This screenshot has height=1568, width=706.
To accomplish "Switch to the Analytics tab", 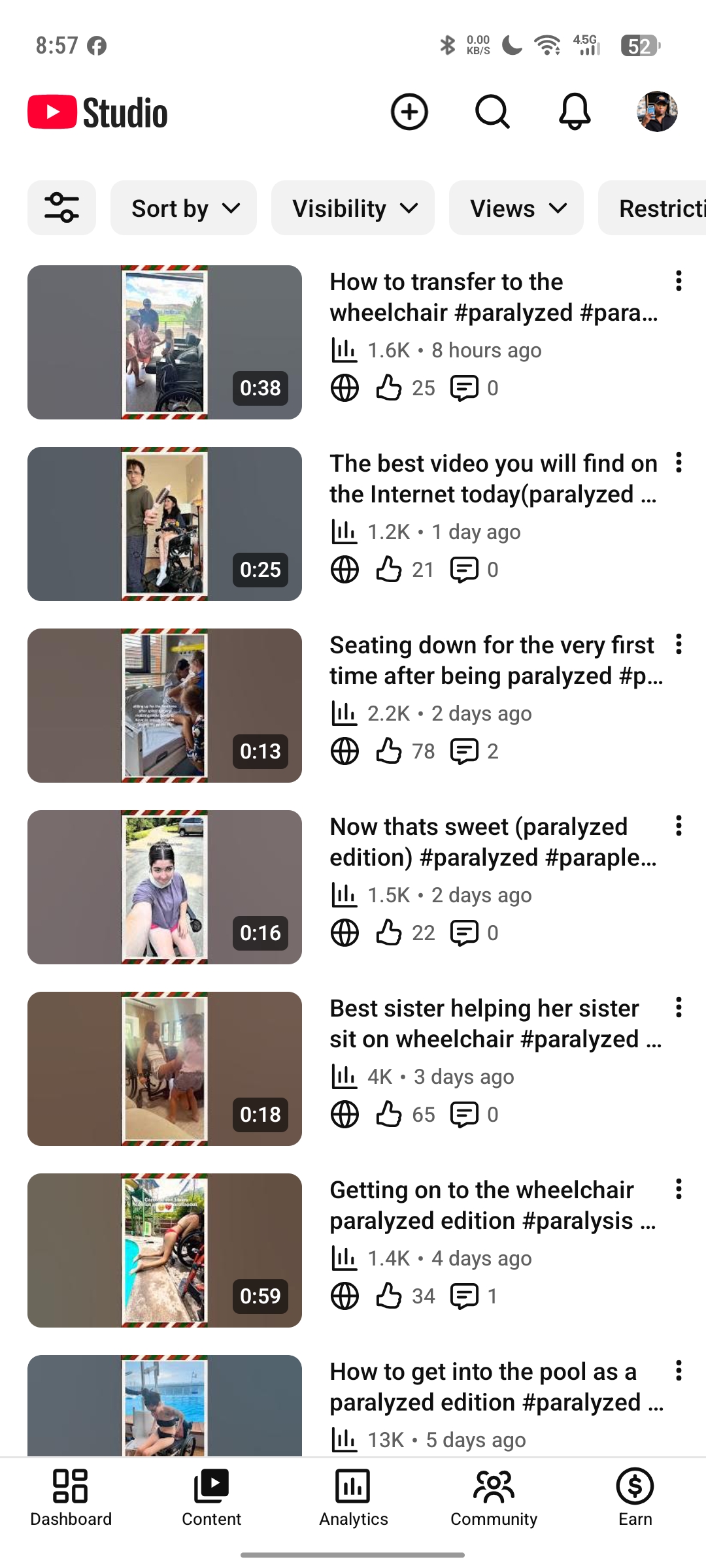I will tap(353, 1497).
